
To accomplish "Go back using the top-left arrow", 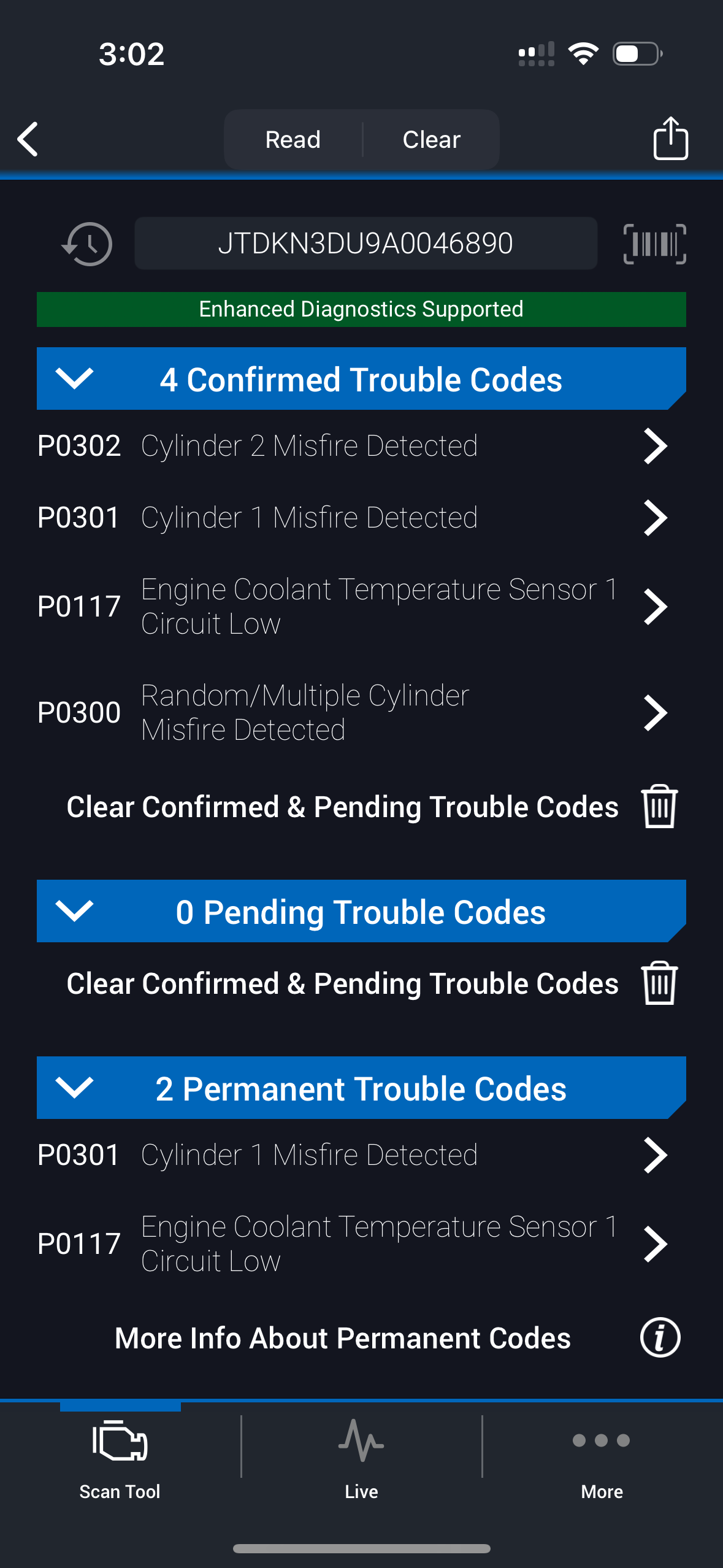I will 28,139.
